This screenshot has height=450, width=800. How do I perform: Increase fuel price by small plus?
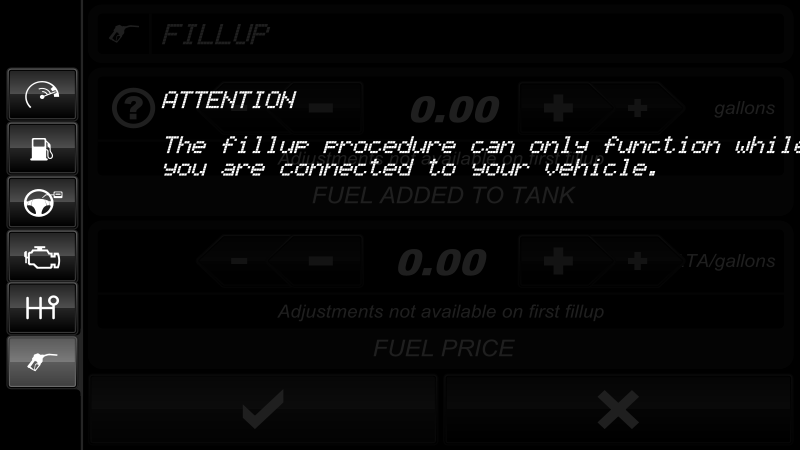click(x=639, y=262)
